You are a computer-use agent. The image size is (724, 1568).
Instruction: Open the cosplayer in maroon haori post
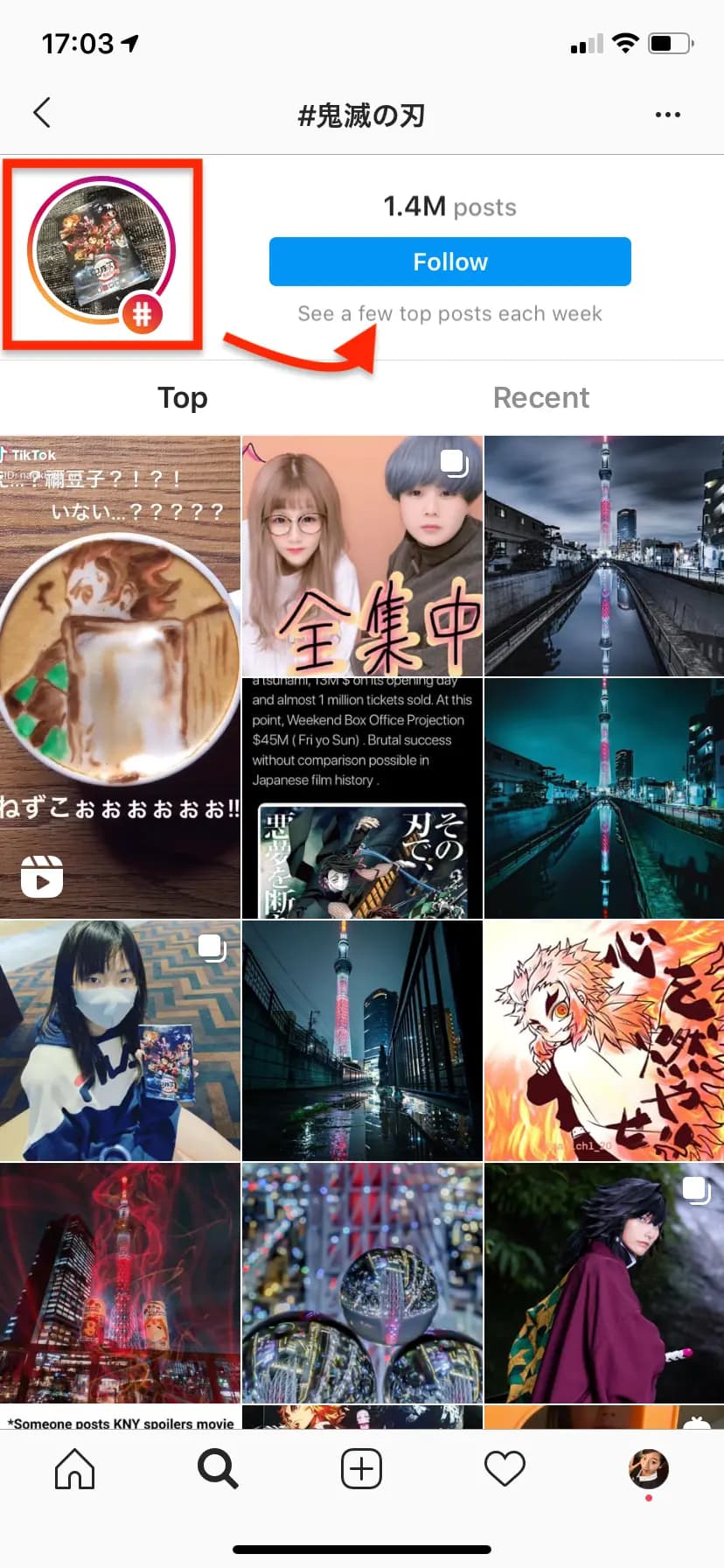[x=604, y=1283]
